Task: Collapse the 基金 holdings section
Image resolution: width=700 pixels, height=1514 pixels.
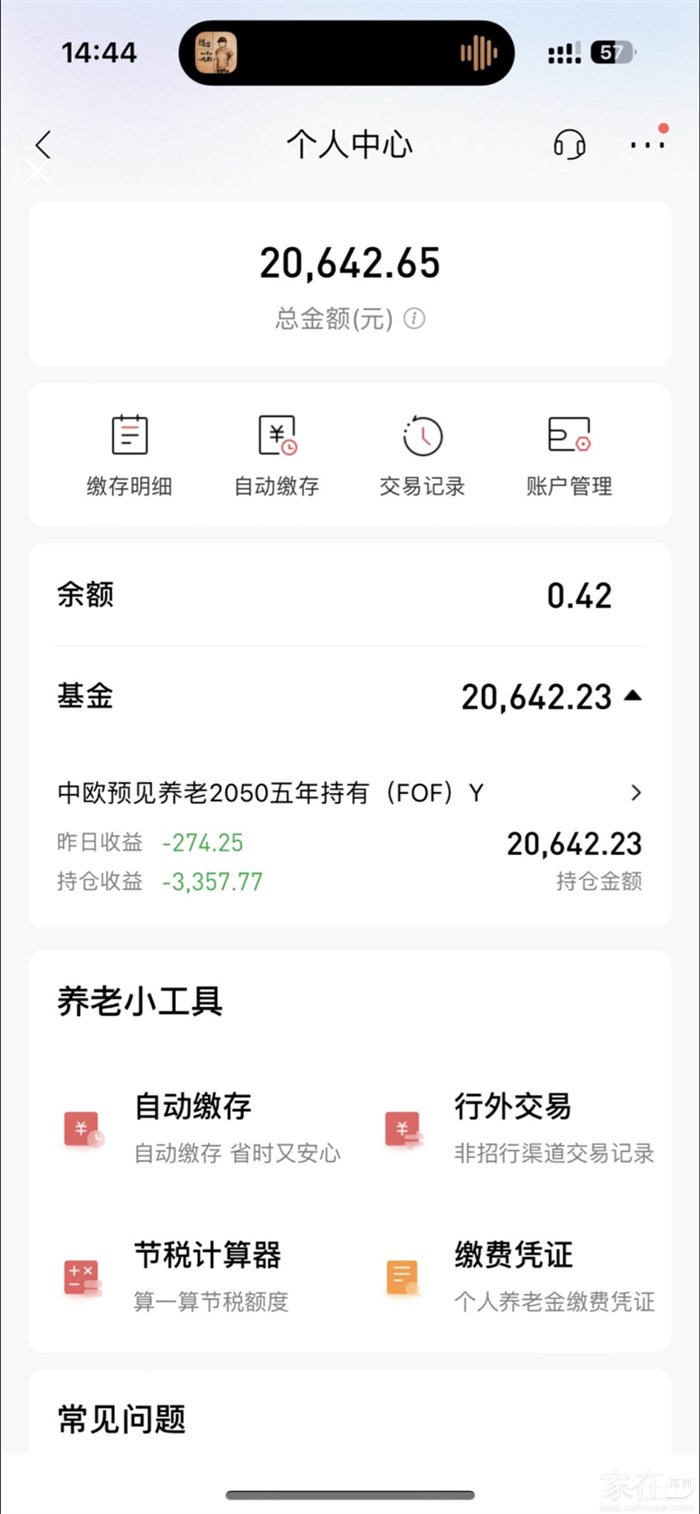Action: tap(632, 696)
